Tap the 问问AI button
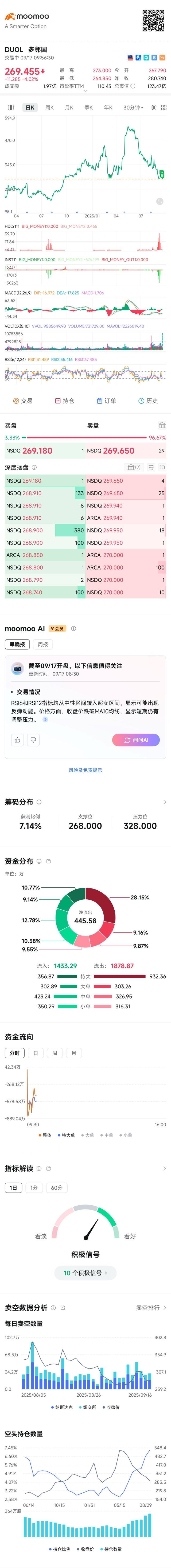 [135, 739]
